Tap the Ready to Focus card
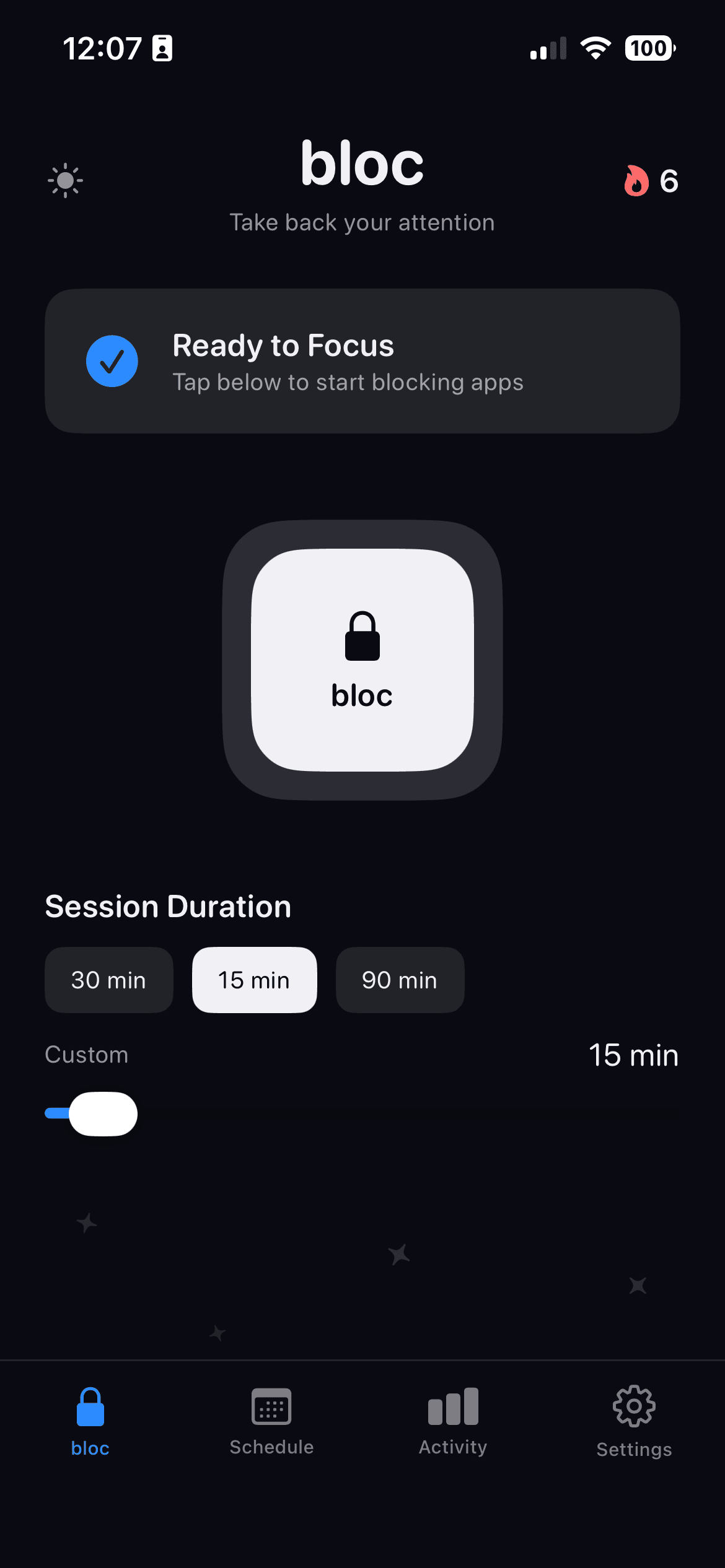Screen dimensions: 725x1568 click(x=362, y=360)
